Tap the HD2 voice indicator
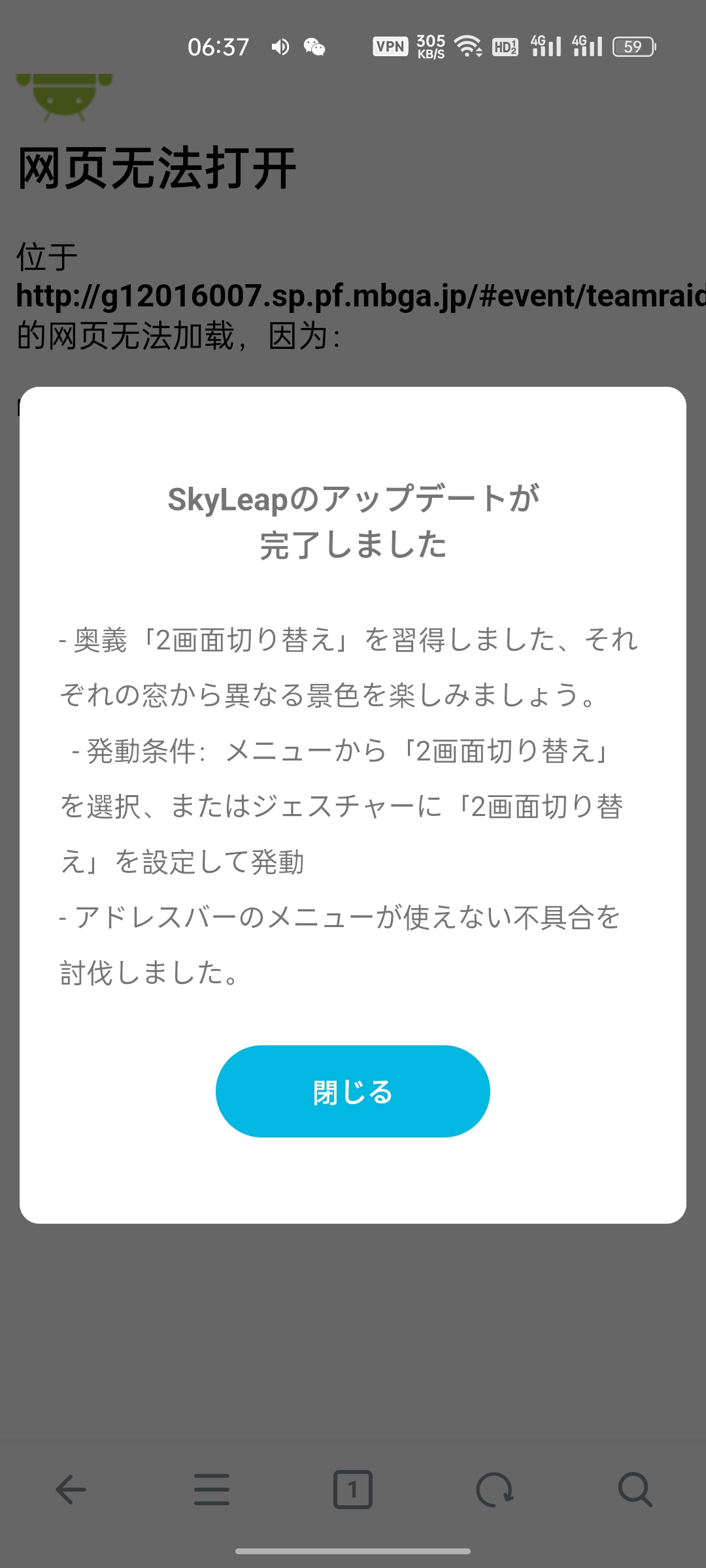The image size is (706, 1568). click(x=507, y=46)
